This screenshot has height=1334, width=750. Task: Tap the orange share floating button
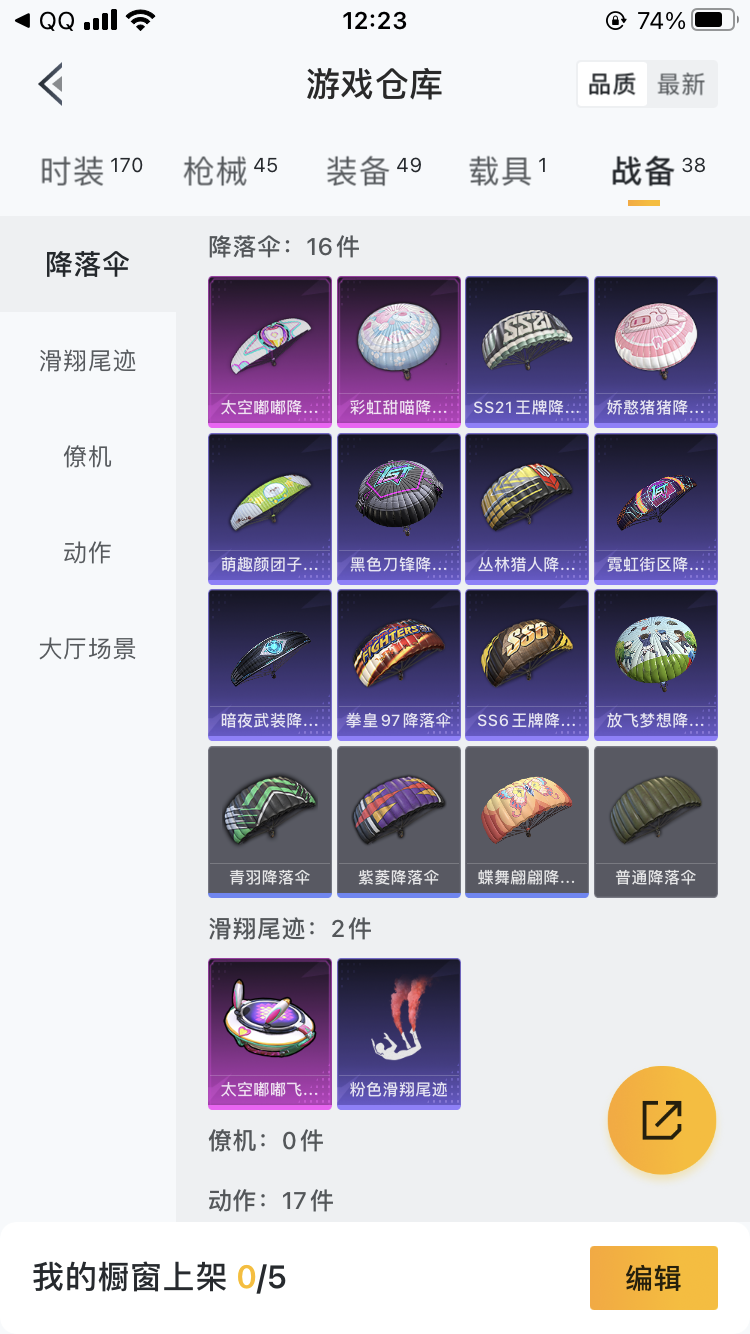point(662,1119)
